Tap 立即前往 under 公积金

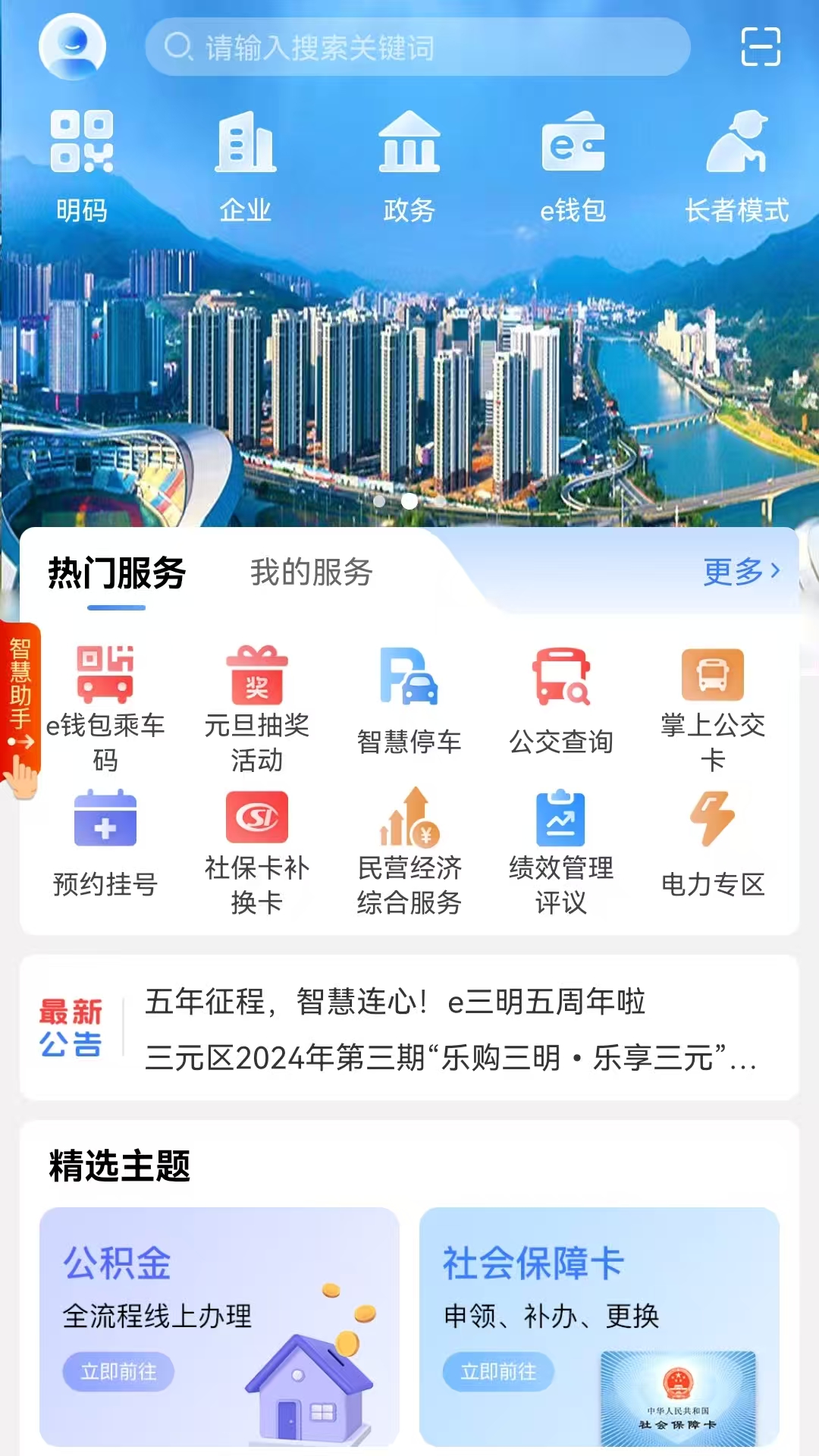(119, 1371)
